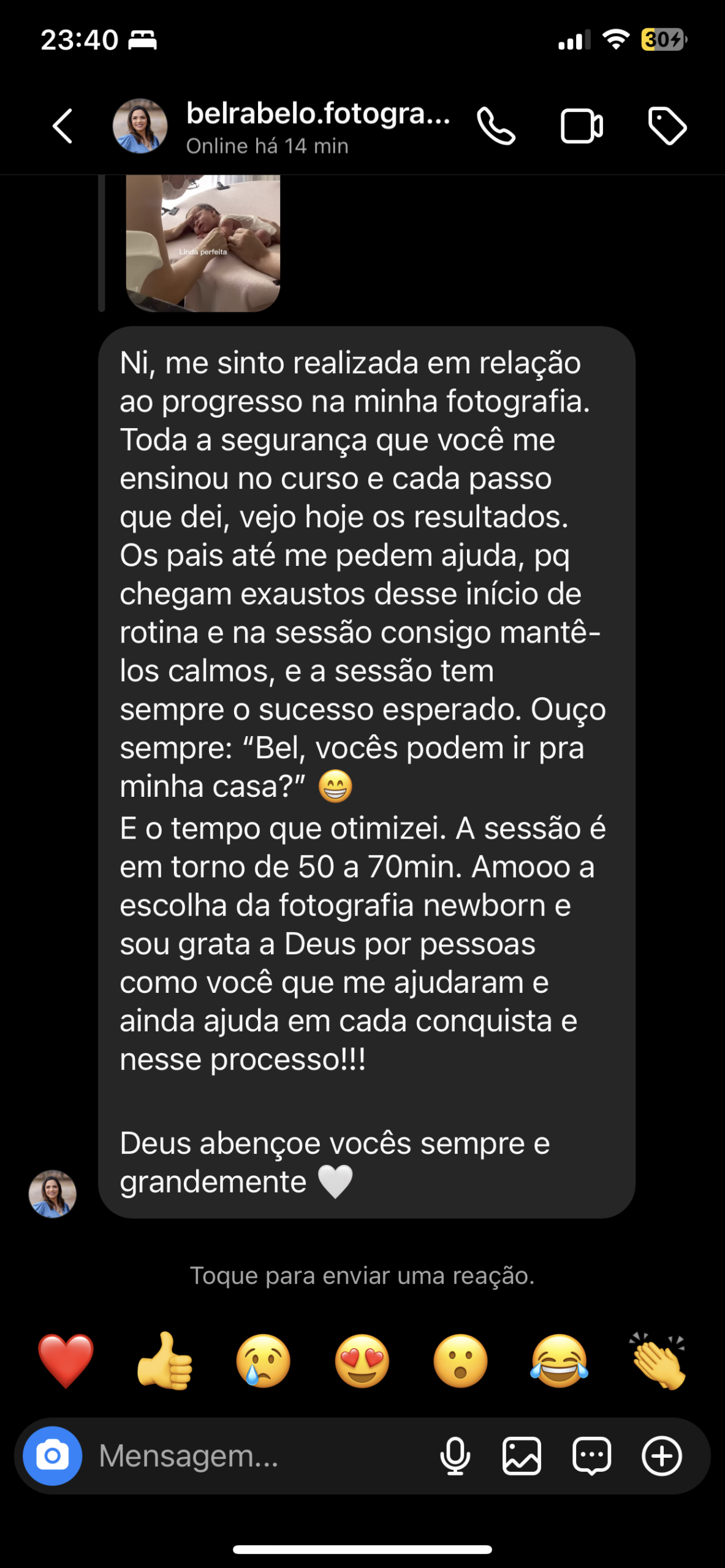Open the saved replies bubble icon
The image size is (725, 1568).
pos(591,1456)
